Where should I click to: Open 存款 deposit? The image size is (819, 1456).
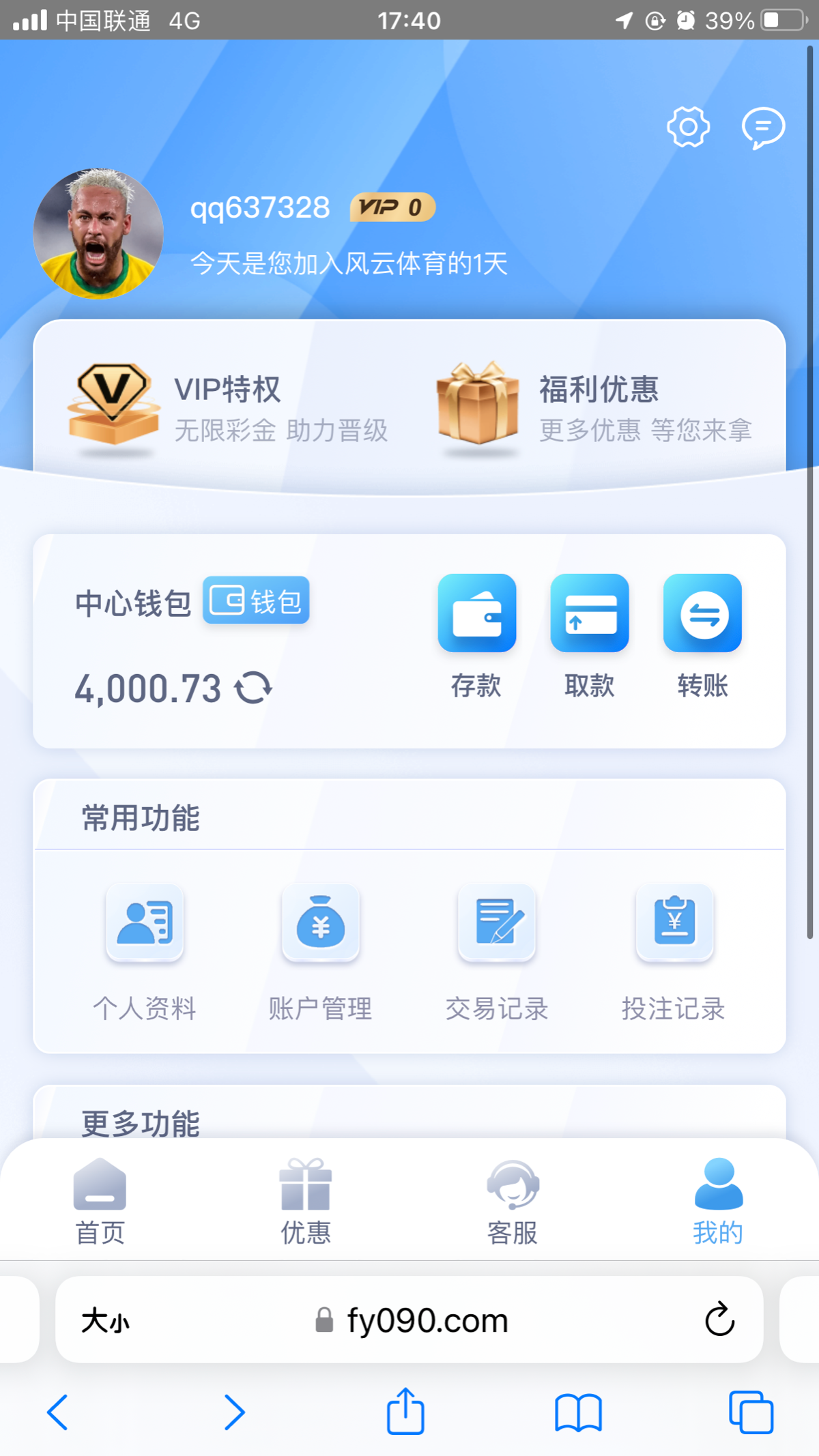tap(476, 636)
